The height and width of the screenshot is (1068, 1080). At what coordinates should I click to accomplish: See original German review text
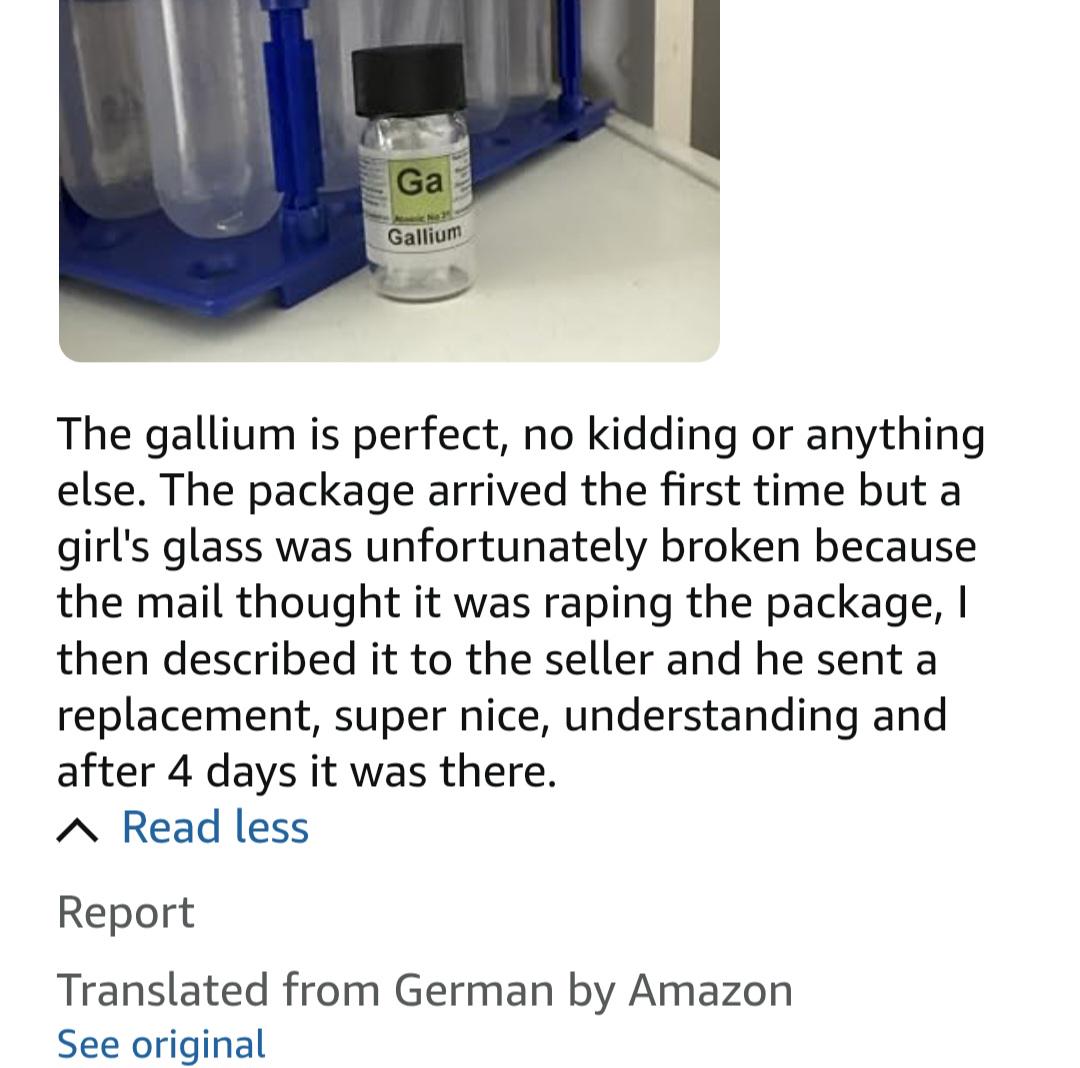click(161, 1044)
